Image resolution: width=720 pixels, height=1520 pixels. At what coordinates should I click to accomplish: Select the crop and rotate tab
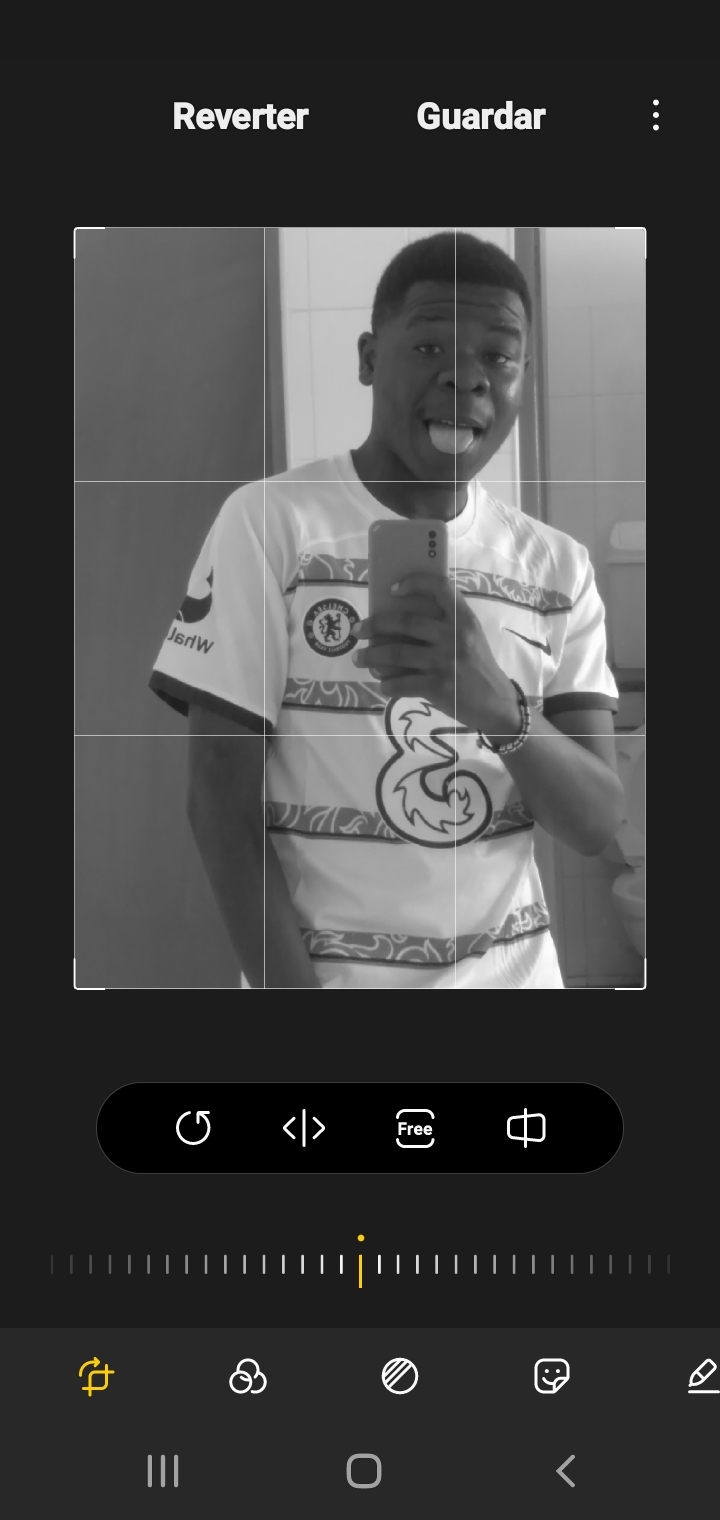click(96, 1376)
